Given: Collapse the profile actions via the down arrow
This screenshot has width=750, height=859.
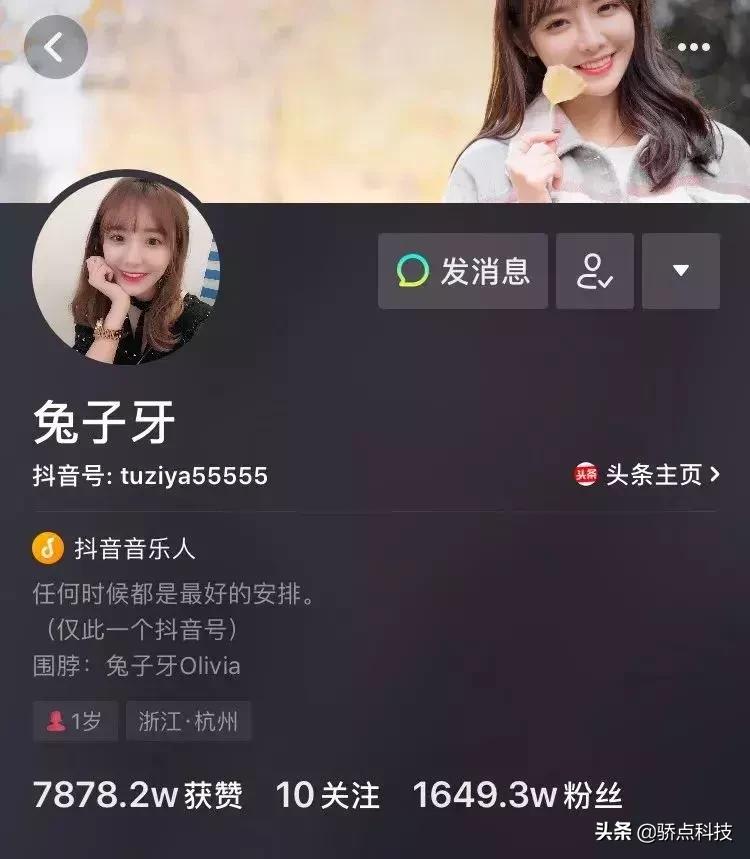Looking at the screenshot, I should [x=680, y=268].
